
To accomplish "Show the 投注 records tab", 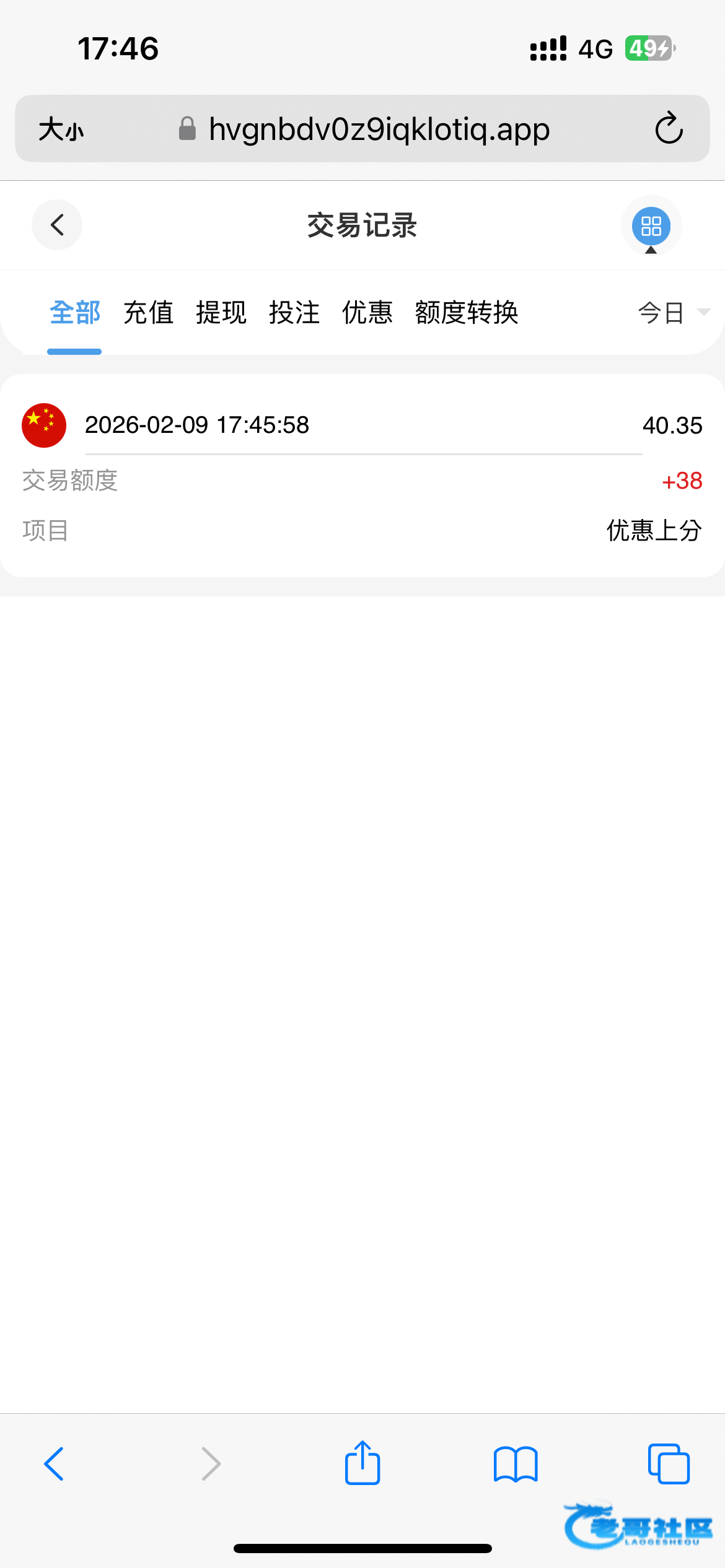I will tap(294, 313).
